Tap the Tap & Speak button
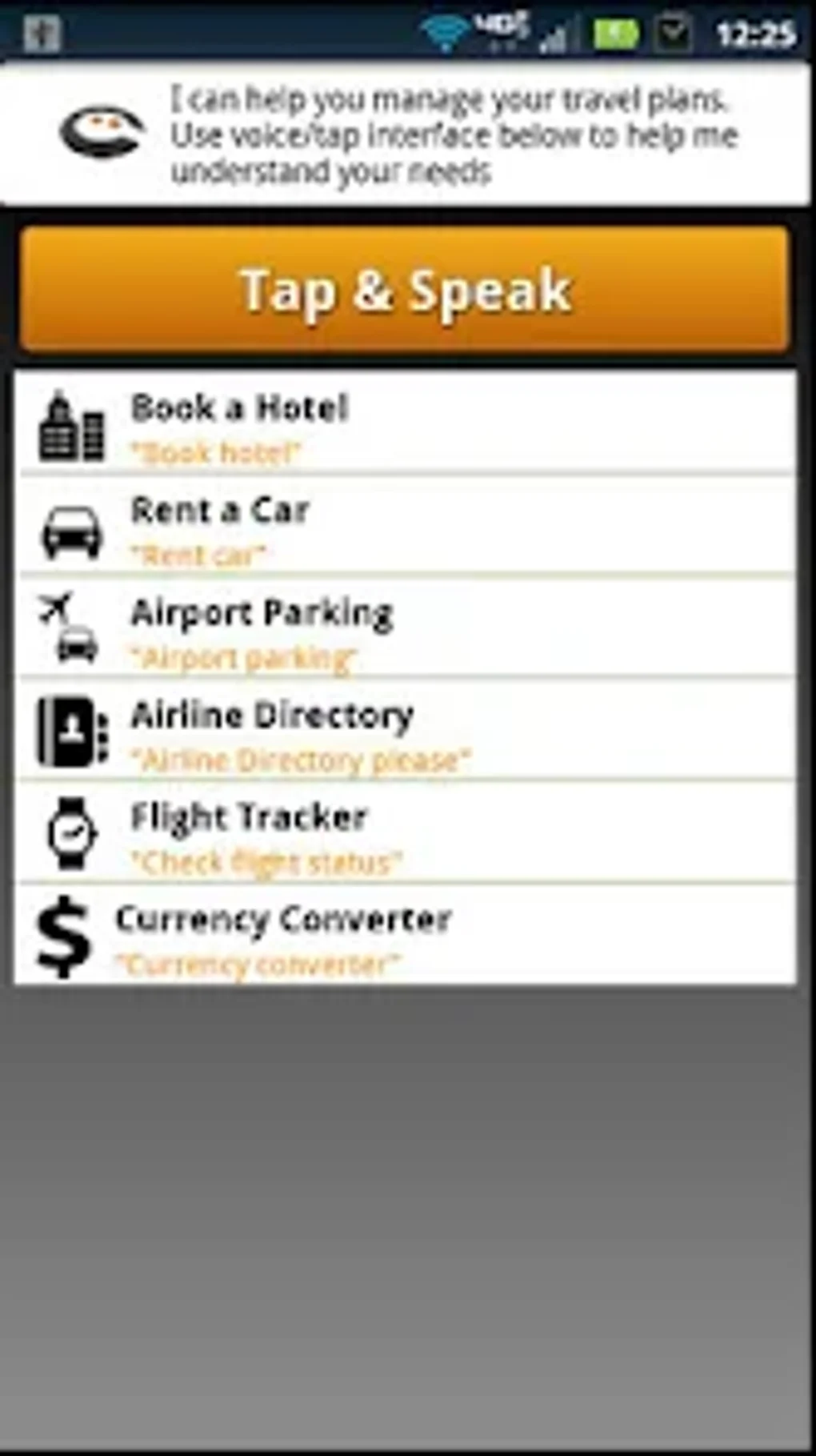Viewport: 816px width, 1456px height. [x=405, y=290]
